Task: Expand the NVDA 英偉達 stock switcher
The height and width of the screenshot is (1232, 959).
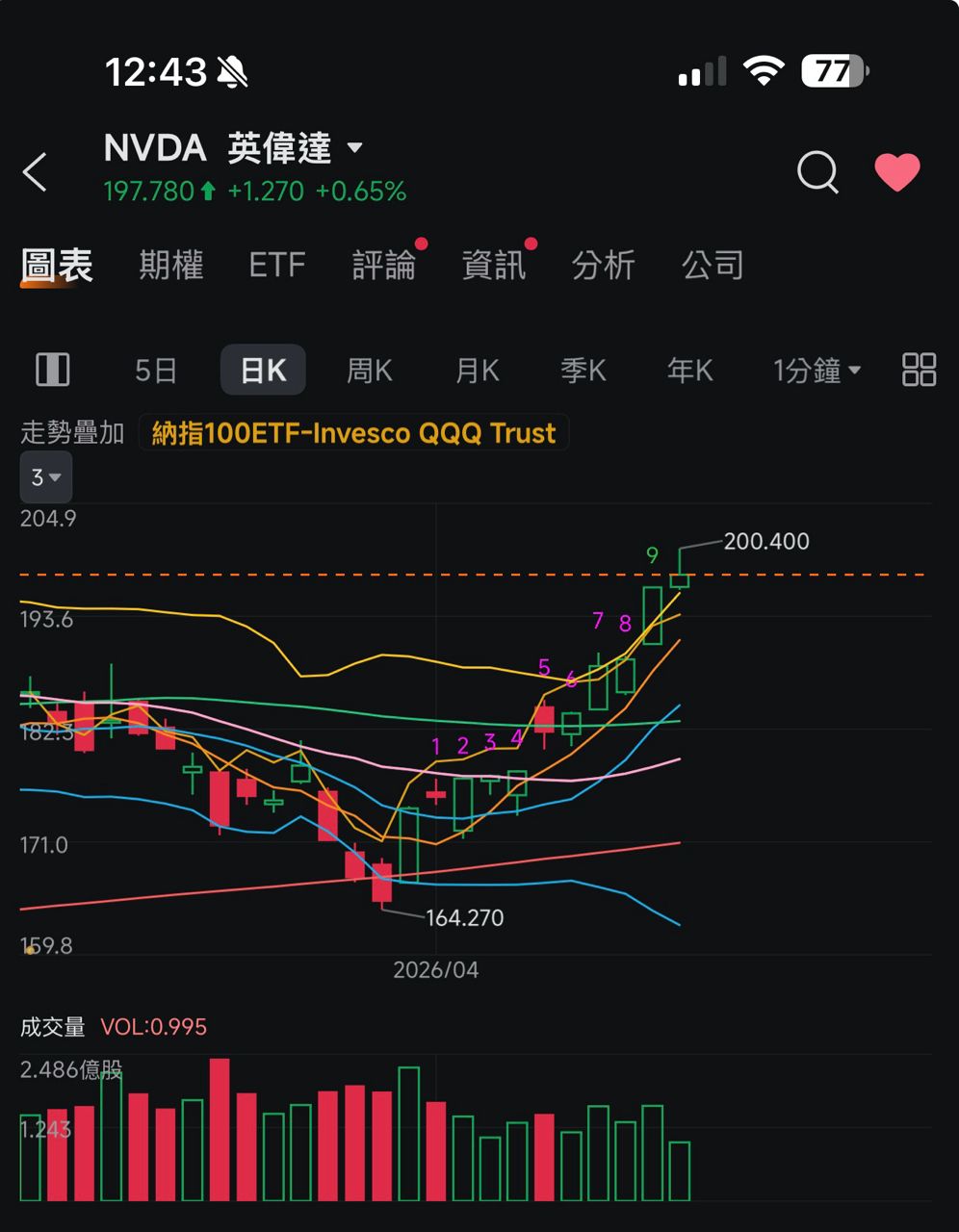Action: click(353, 148)
